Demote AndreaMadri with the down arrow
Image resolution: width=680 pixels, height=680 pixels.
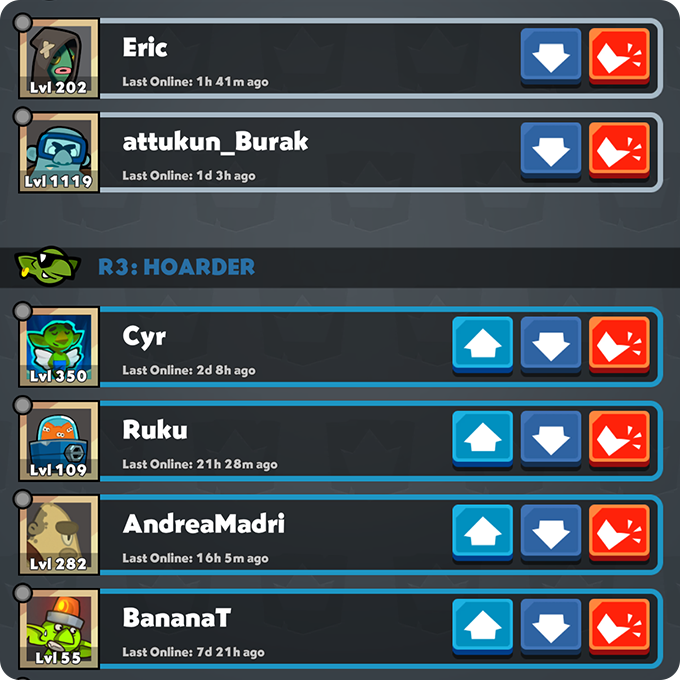click(x=550, y=533)
